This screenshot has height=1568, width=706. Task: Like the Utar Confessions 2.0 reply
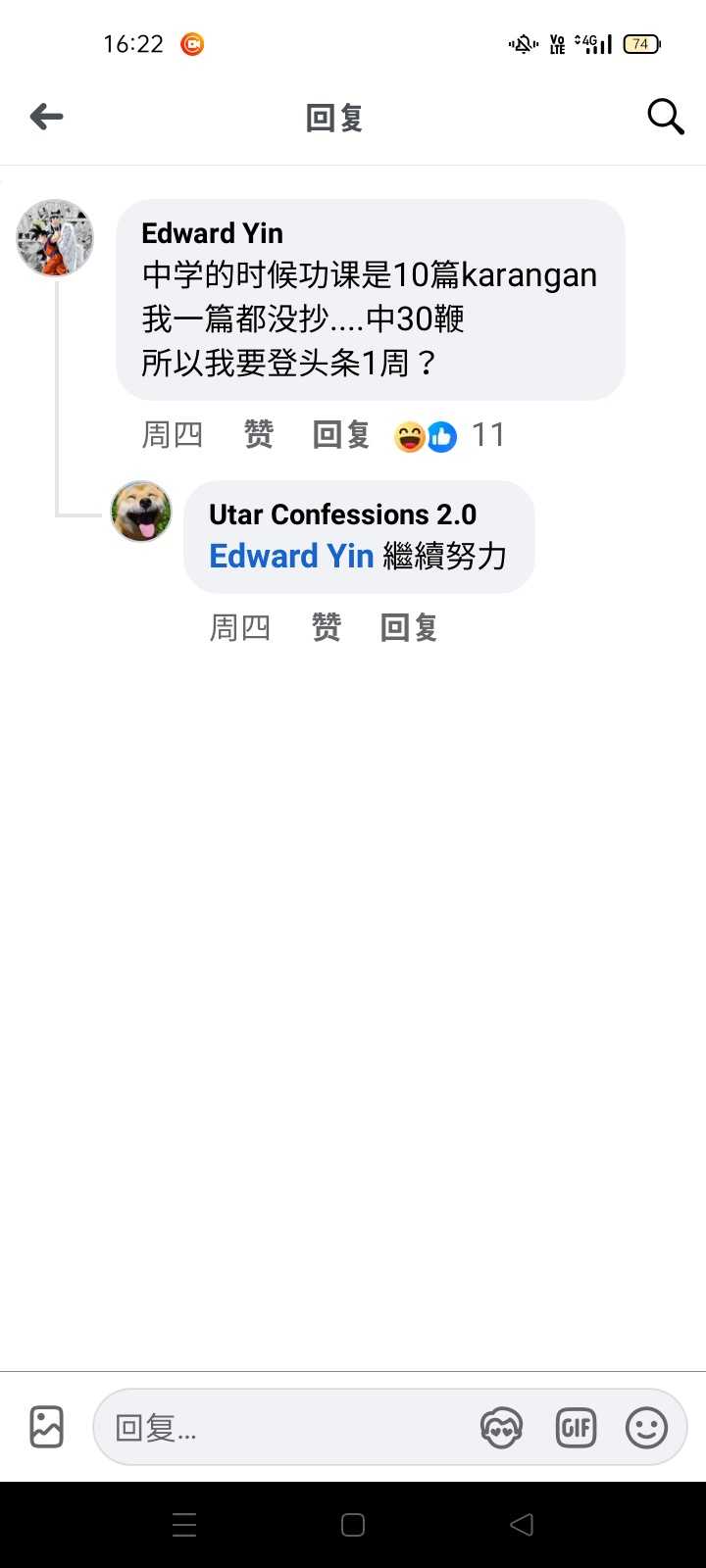pos(327,627)
